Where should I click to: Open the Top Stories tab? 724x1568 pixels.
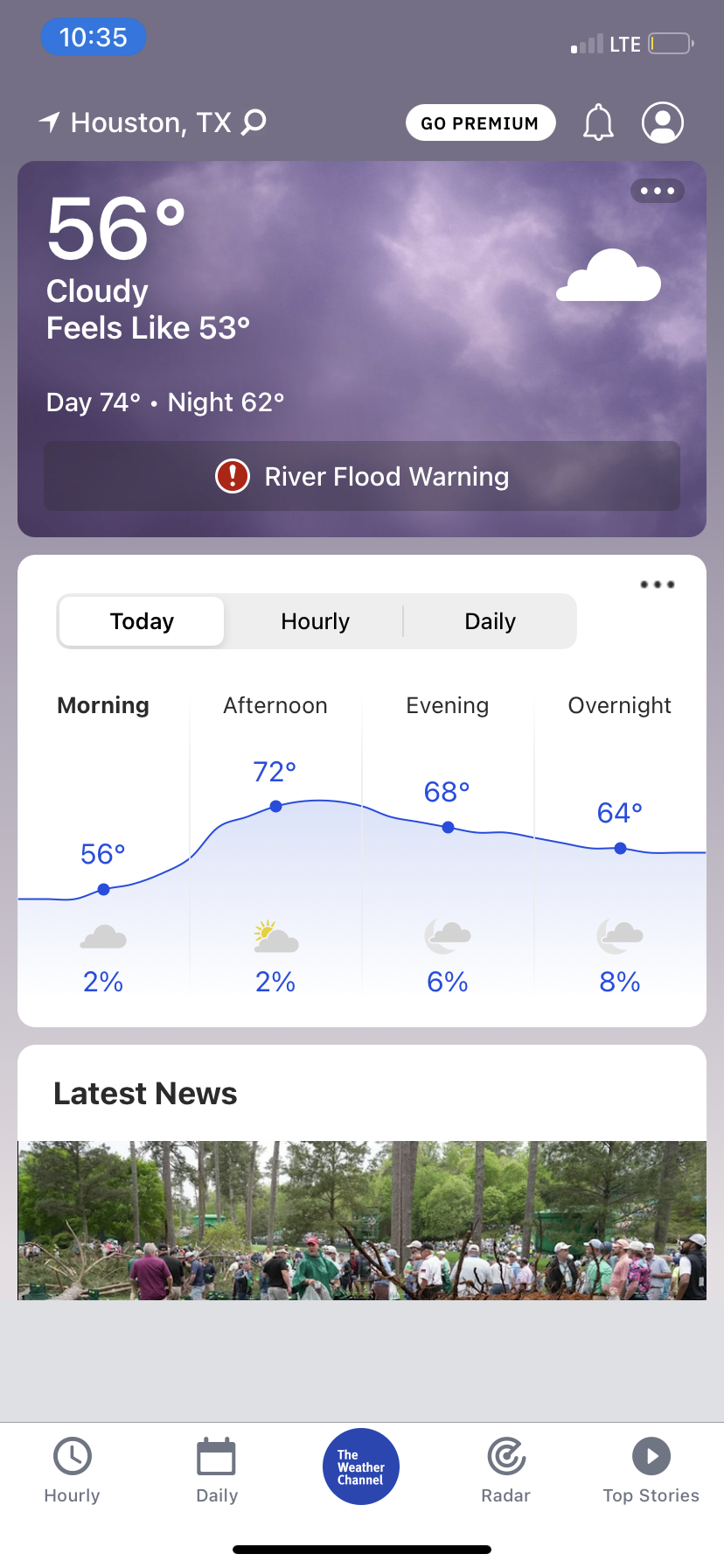(x=651, y=1470)
